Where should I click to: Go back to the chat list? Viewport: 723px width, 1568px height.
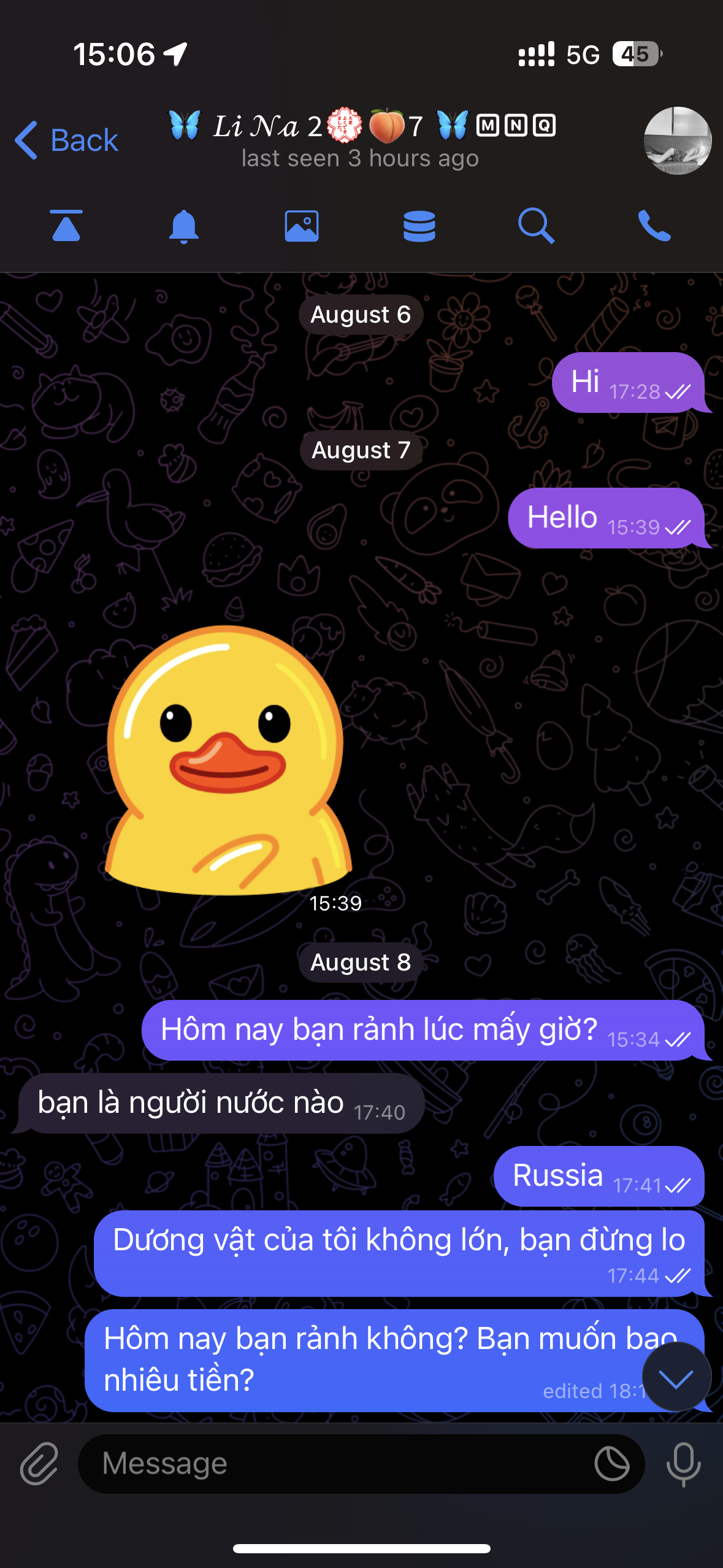pyautogui.click(x=66, y=140)
